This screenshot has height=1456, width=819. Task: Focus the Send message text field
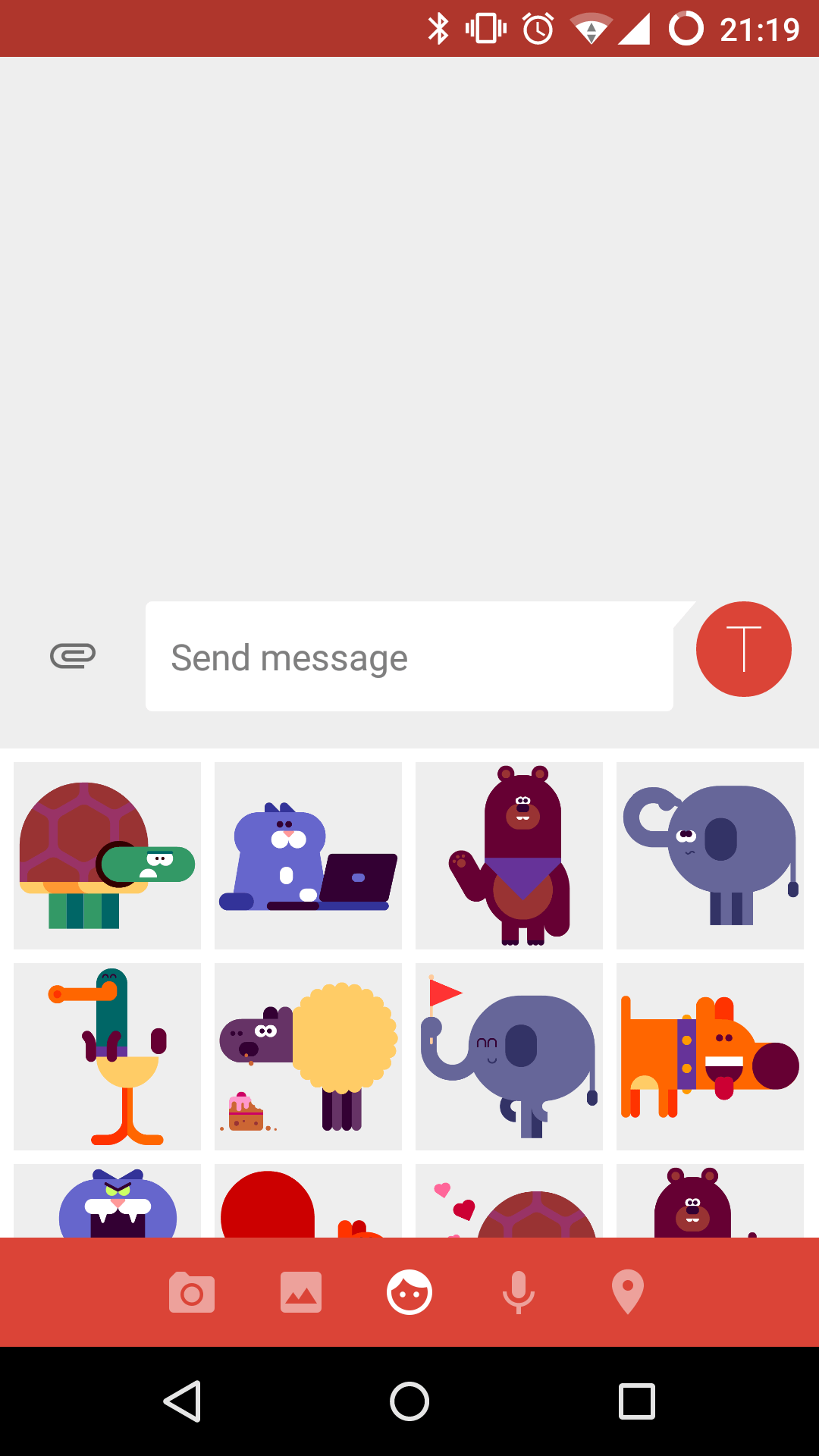click(409, 657)
